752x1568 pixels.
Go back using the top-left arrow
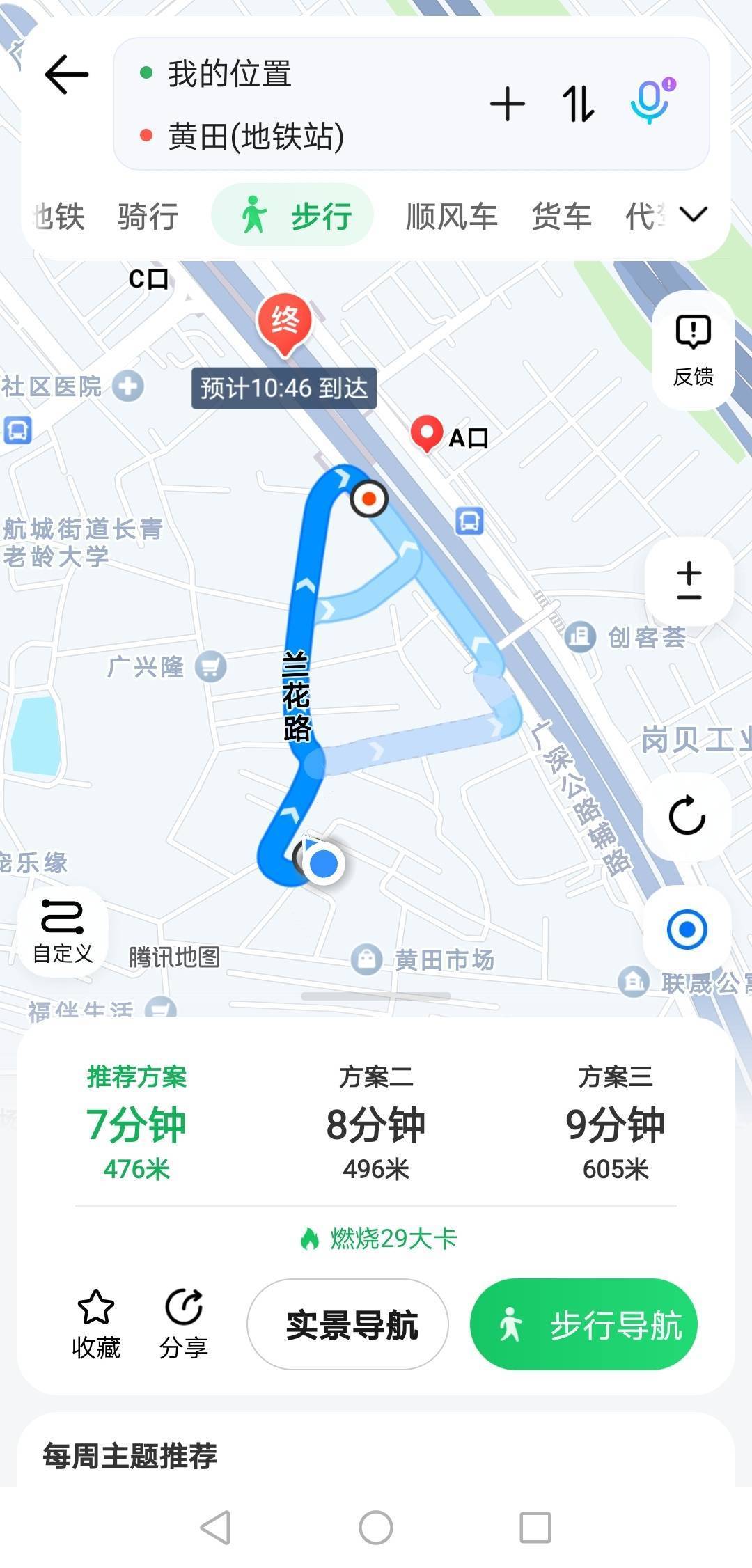pos(67,75)
